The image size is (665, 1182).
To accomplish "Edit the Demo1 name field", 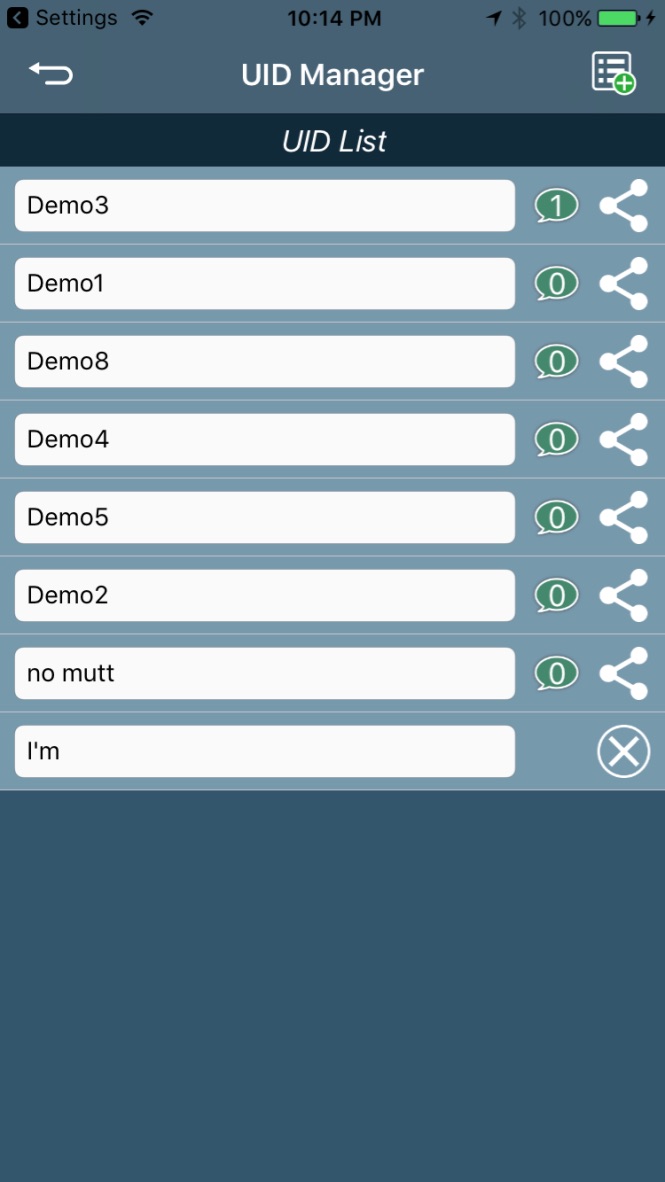I will point(264,284).
